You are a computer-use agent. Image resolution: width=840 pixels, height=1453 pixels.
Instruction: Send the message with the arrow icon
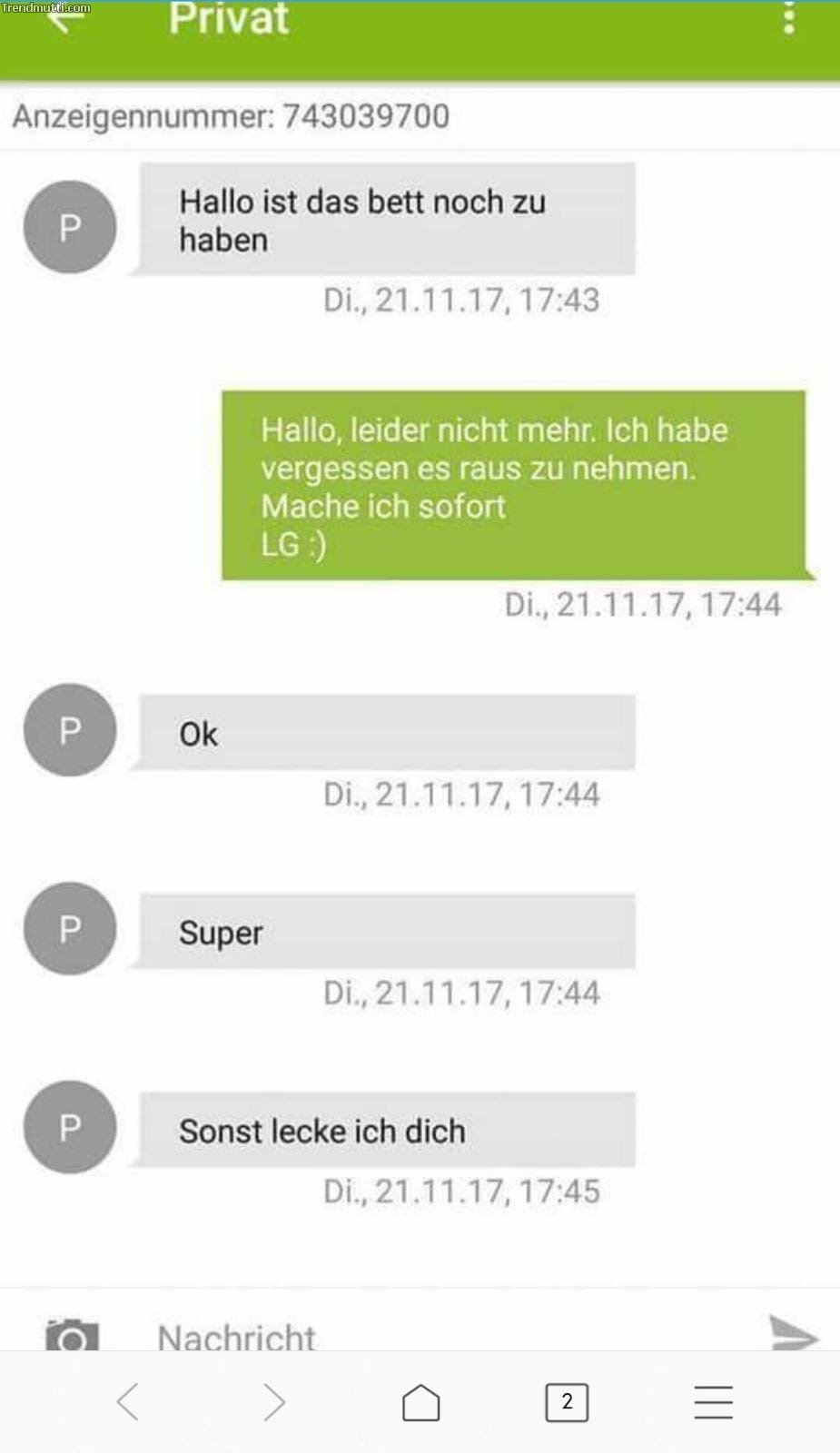pos(793,1333)
